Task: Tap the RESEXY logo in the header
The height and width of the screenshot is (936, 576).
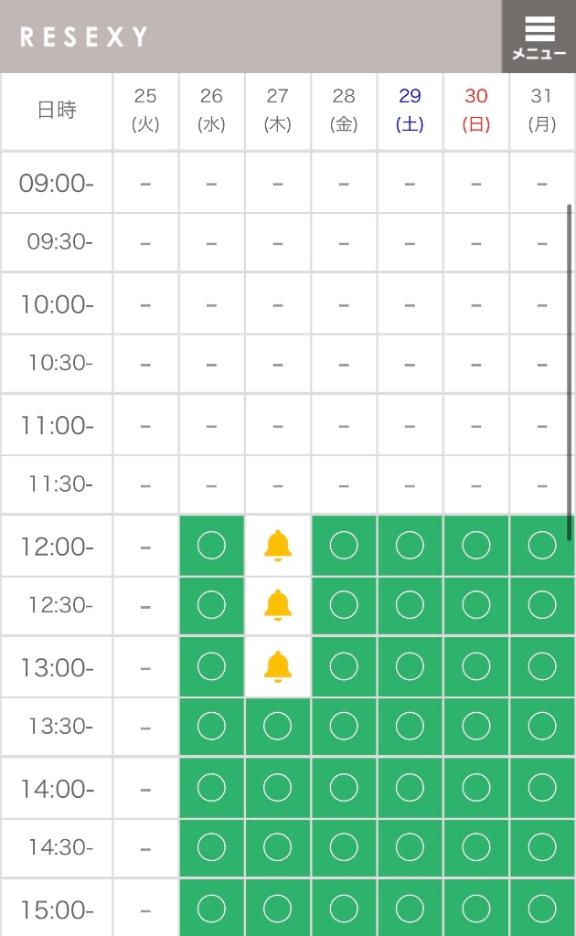Action: pos(84,37)
